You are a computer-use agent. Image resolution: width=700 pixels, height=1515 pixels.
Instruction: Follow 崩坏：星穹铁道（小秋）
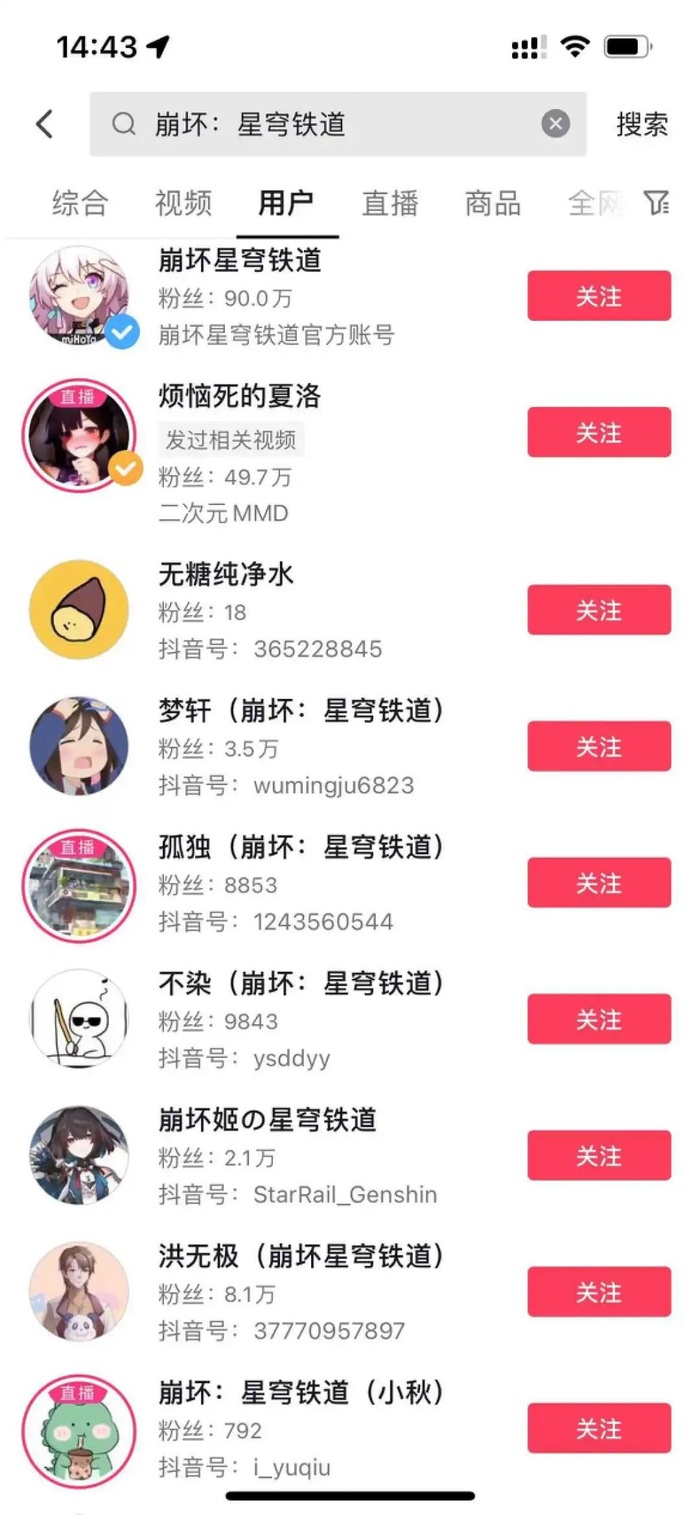coord(599,1428)
